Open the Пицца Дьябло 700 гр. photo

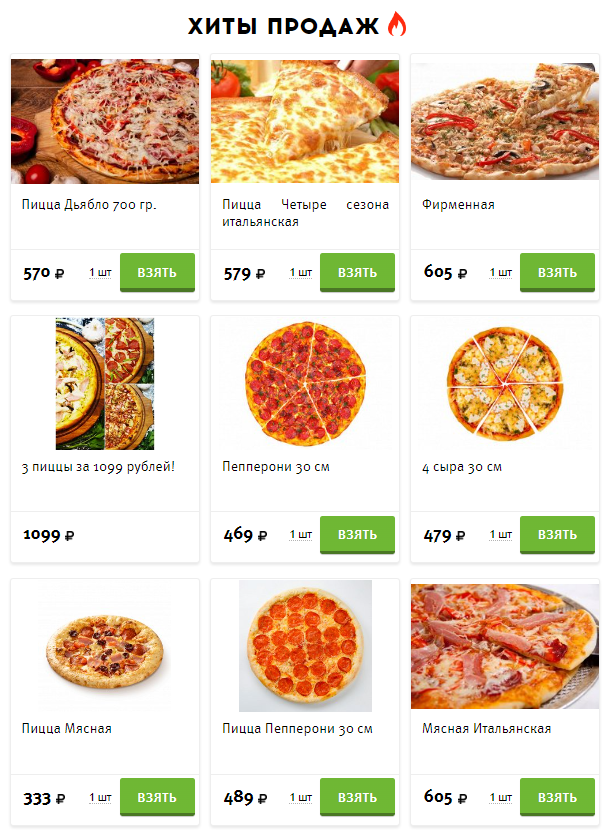tap(105, 121)
